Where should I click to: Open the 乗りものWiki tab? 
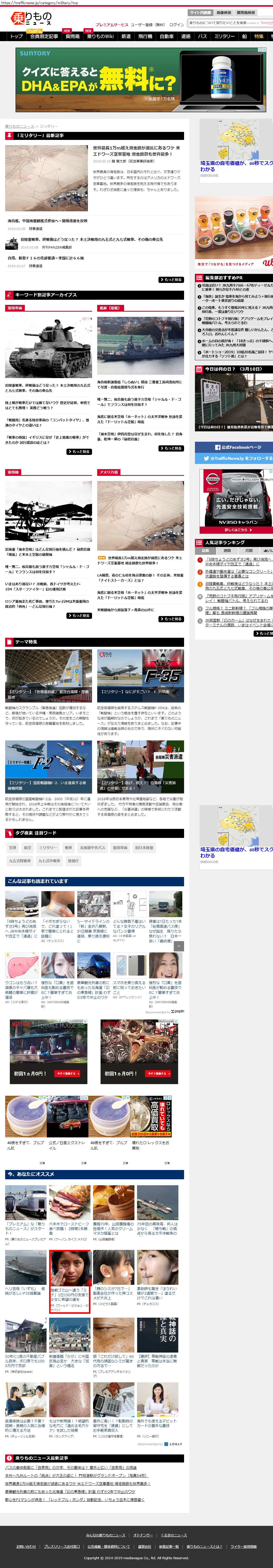pyautogui.click(x=100, y=36)
